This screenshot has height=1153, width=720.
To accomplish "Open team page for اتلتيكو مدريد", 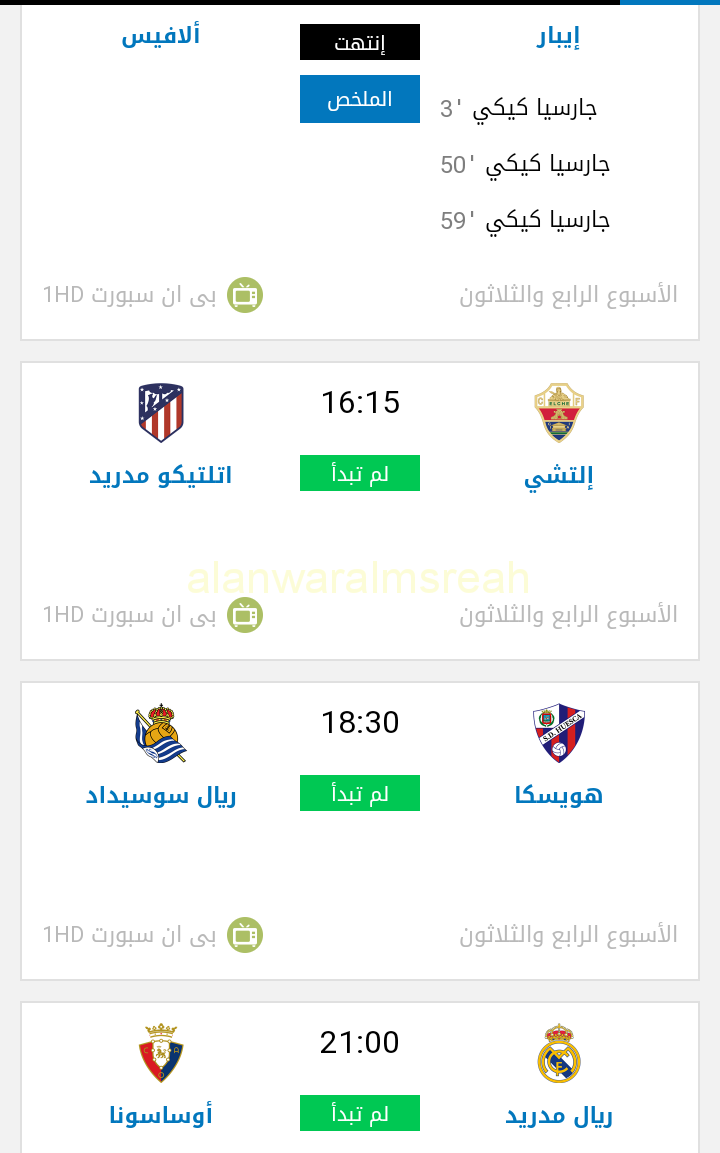I will coord(160,475).
